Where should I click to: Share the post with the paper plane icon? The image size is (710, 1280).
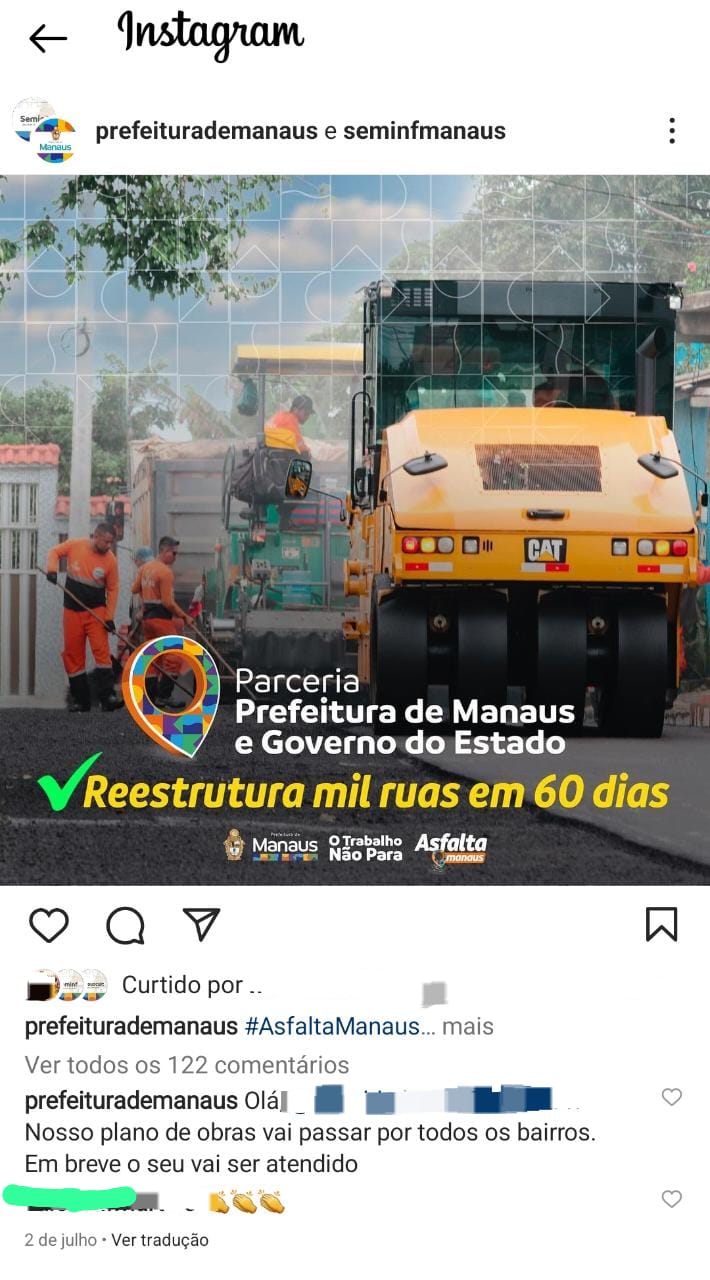(x=202, y=925)
